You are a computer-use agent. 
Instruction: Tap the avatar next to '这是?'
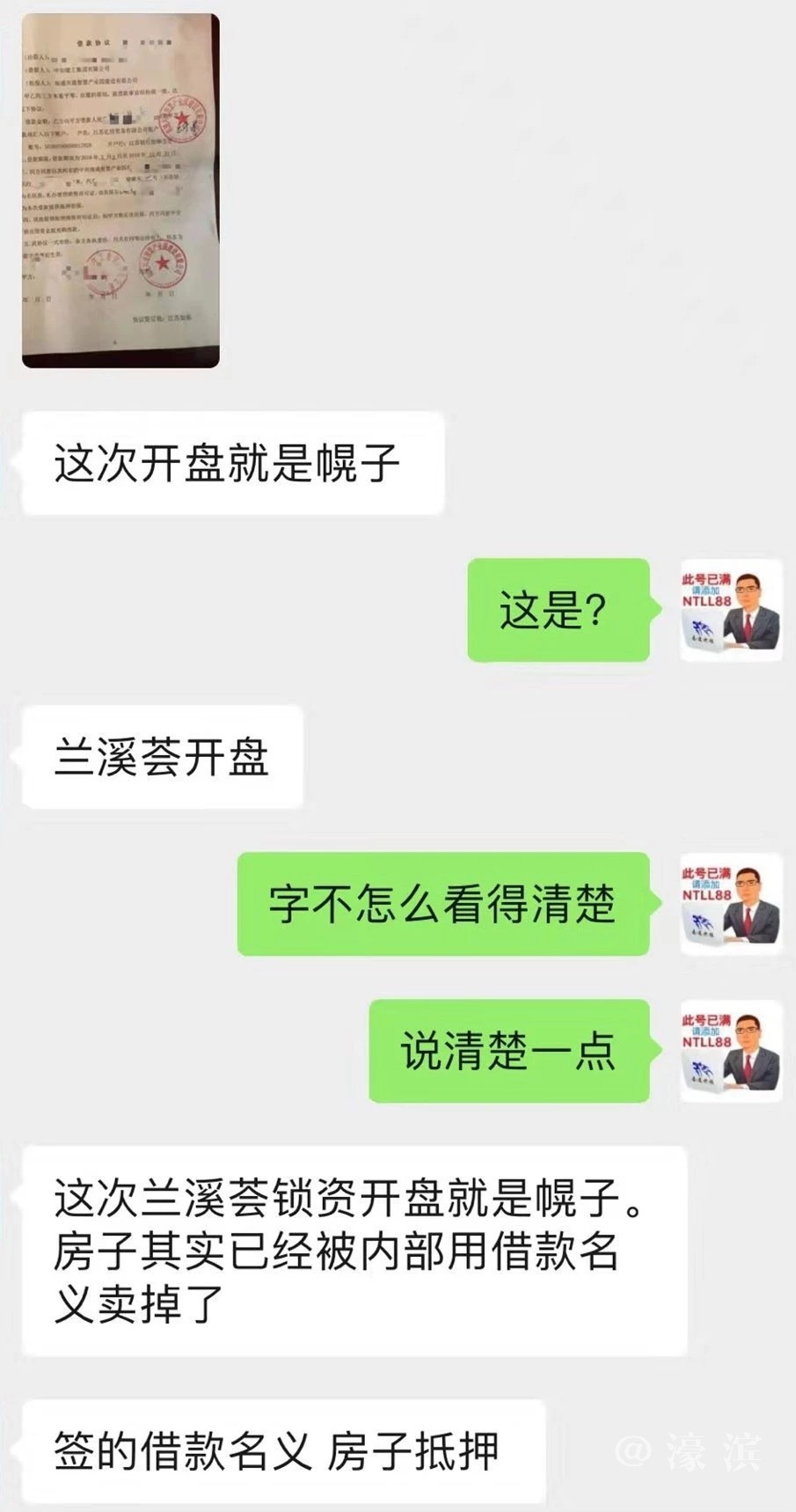(731, 610)
